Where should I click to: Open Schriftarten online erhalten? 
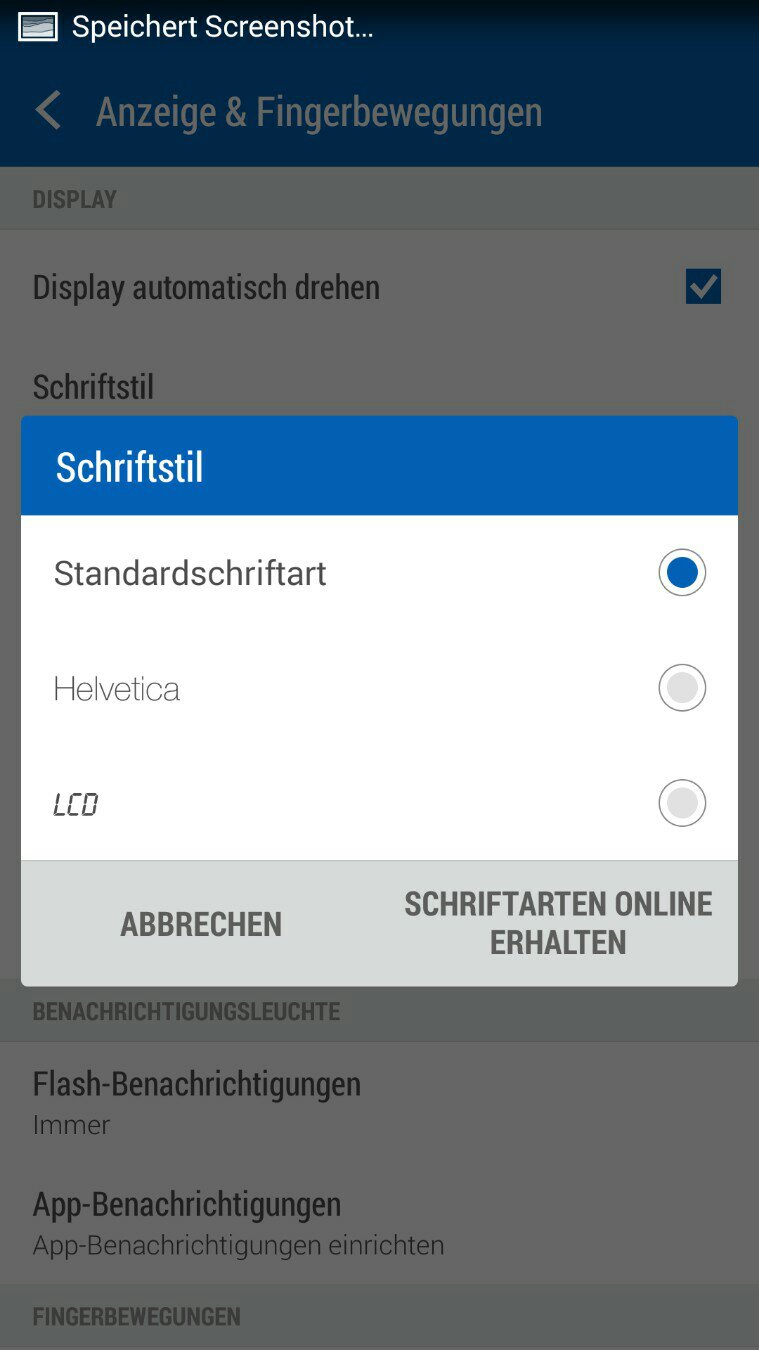pos(558,924)
